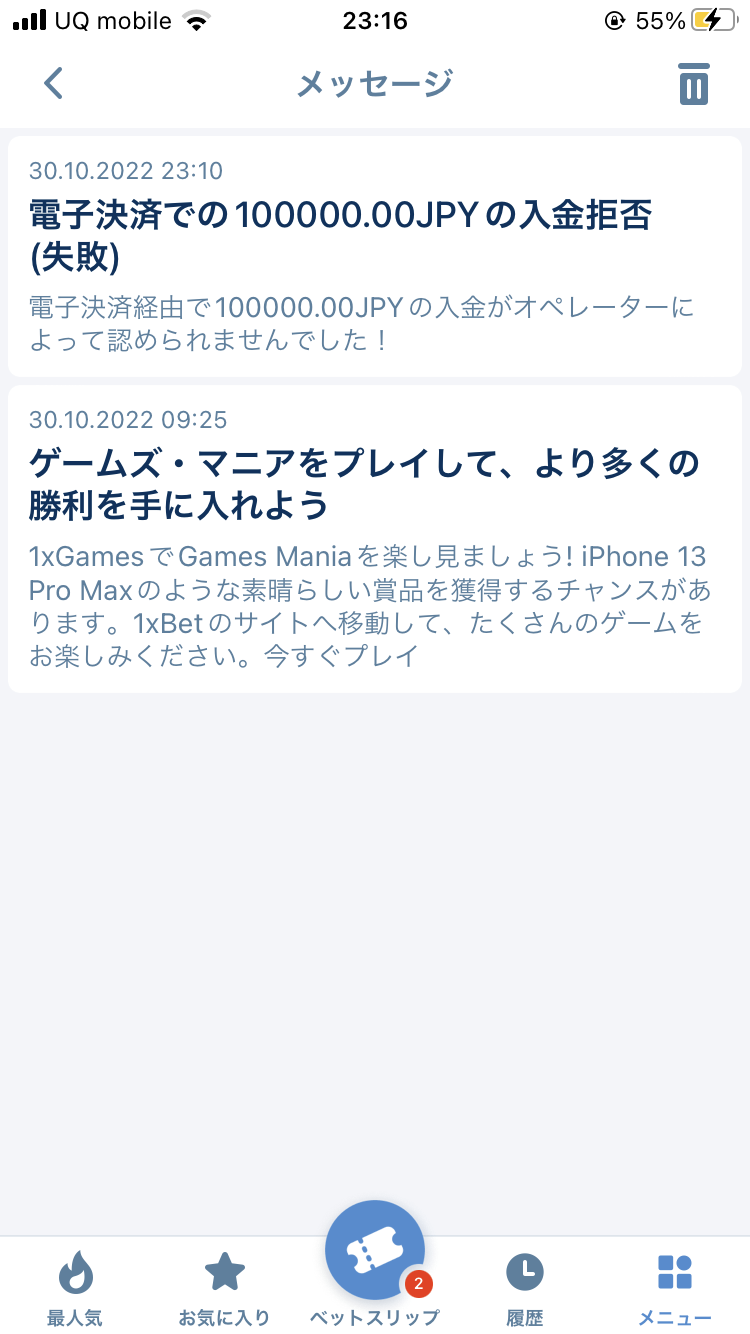
Task: Open the メニュー tab
Action: tap(674, 1288)
